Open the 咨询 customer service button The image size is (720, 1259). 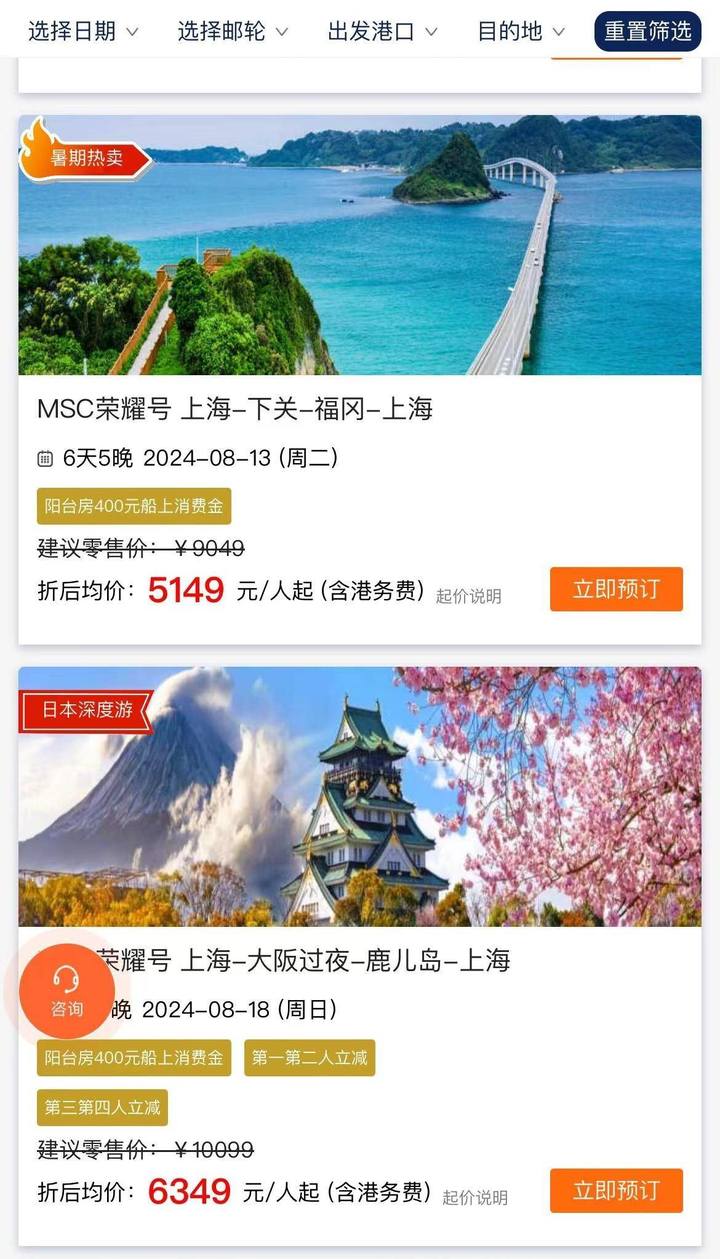[x=67, y=990]
